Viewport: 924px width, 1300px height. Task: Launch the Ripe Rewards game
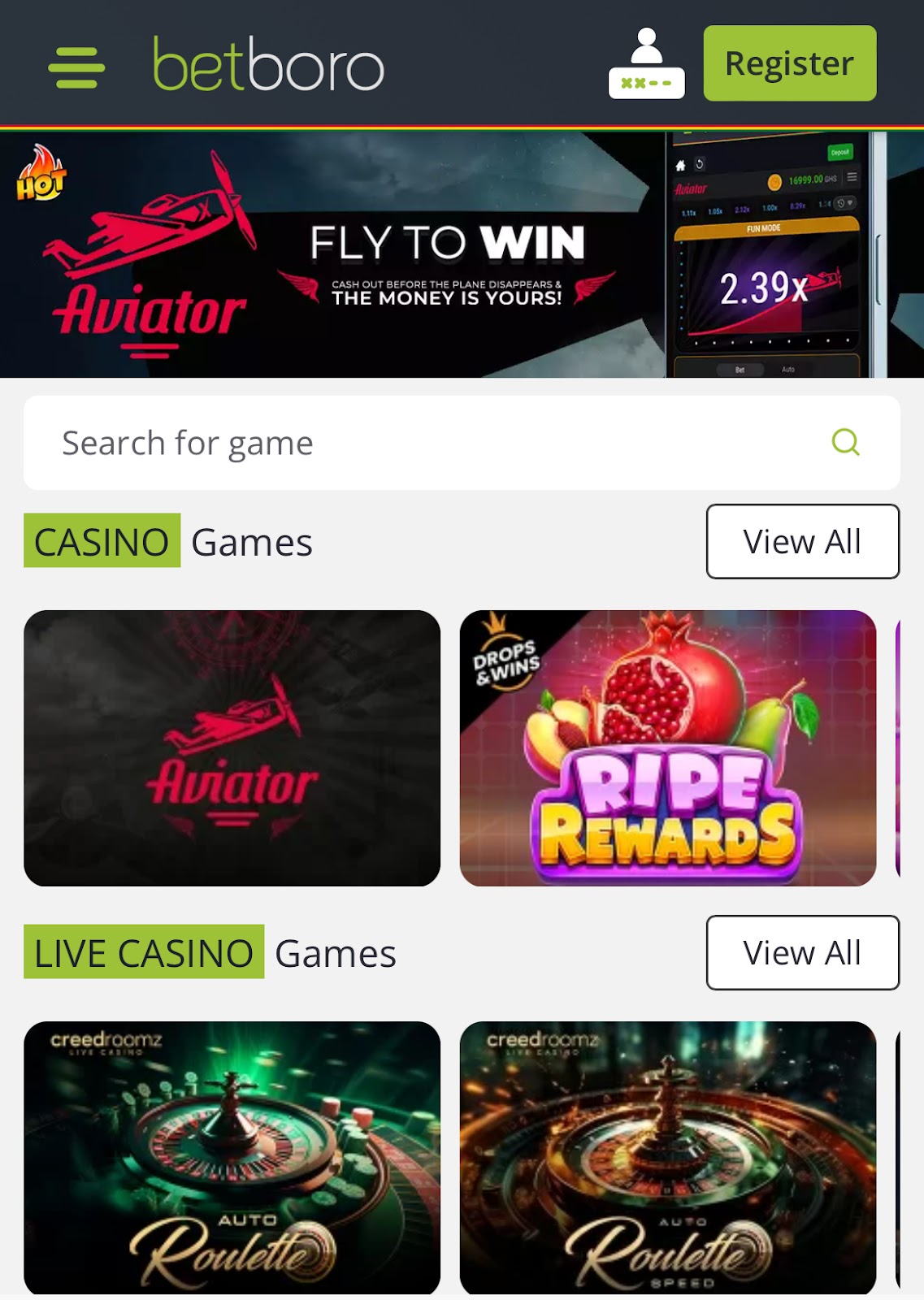tap(667, 748)
